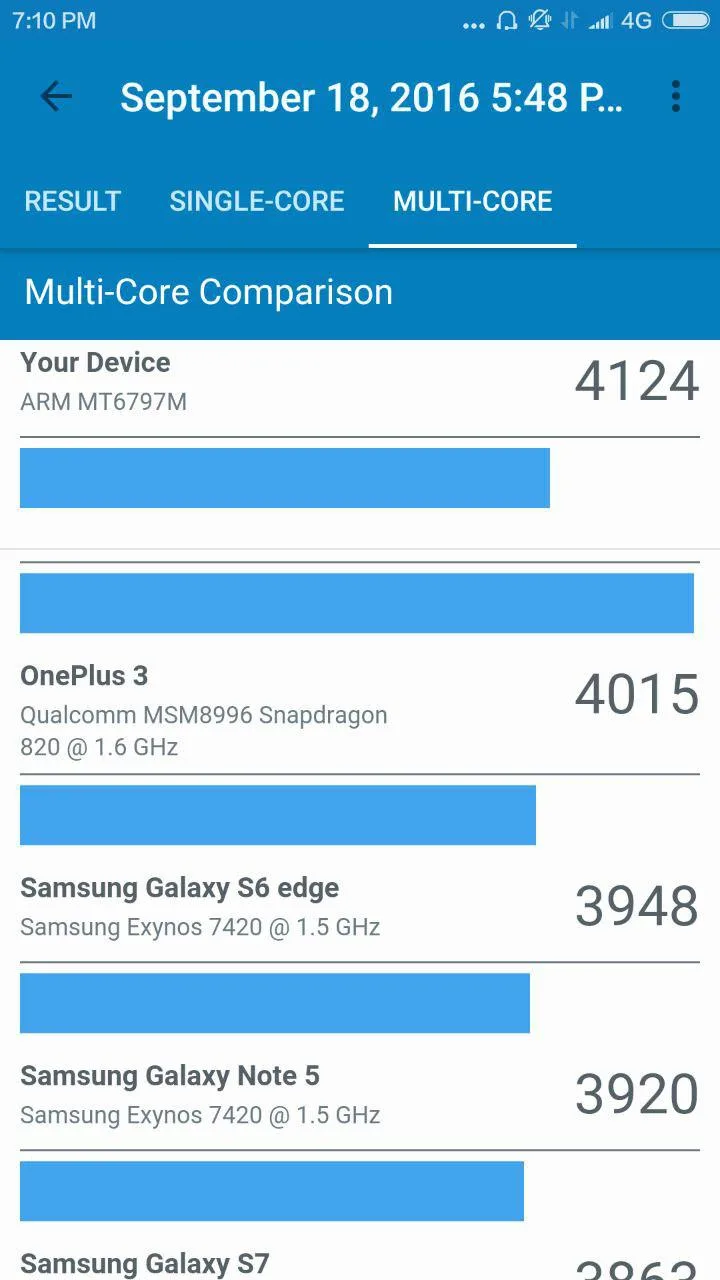The height and width of the screenshot is (1280, 720).
Task: Switch to the SINGLE-CORE tab
Action: (257, 201)
